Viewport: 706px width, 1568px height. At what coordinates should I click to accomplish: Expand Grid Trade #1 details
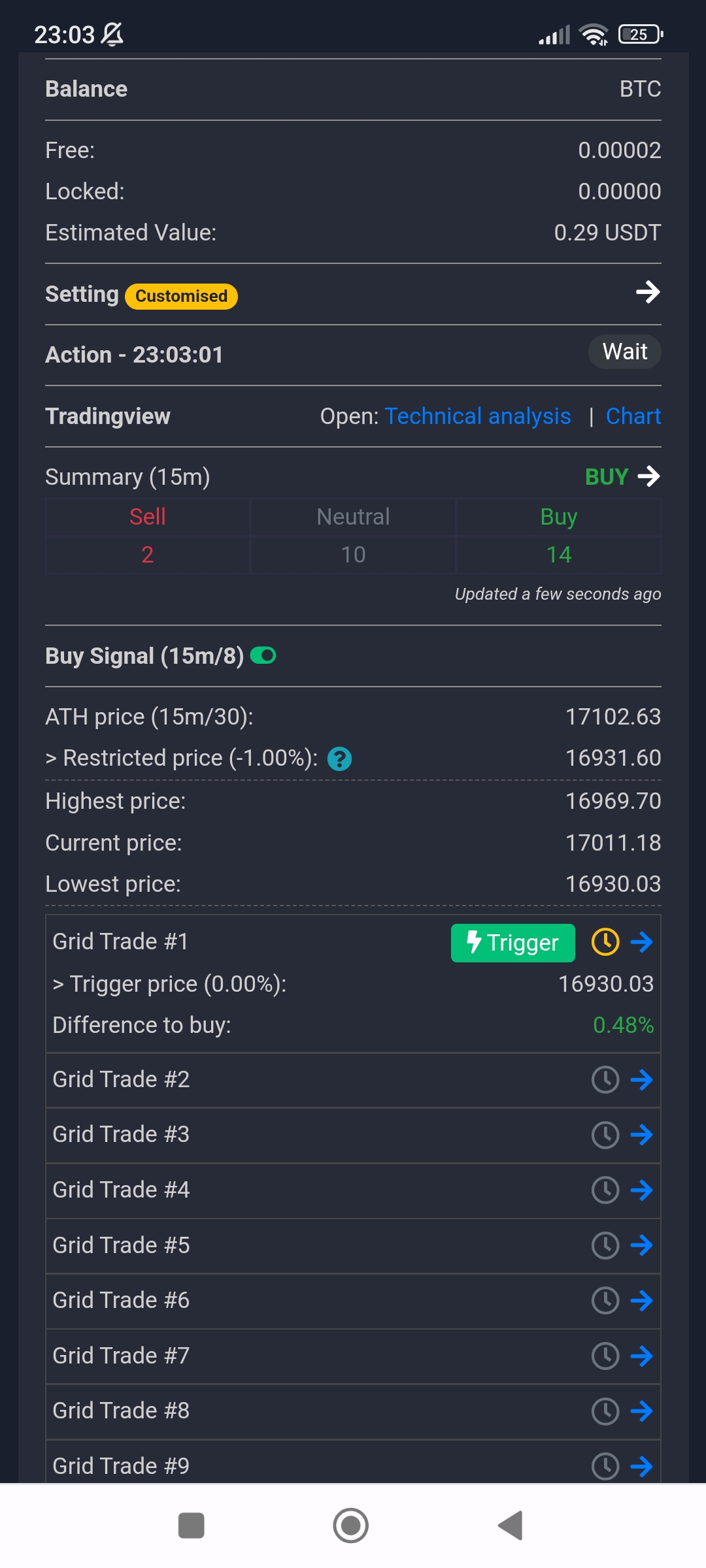tap(642, 942)
